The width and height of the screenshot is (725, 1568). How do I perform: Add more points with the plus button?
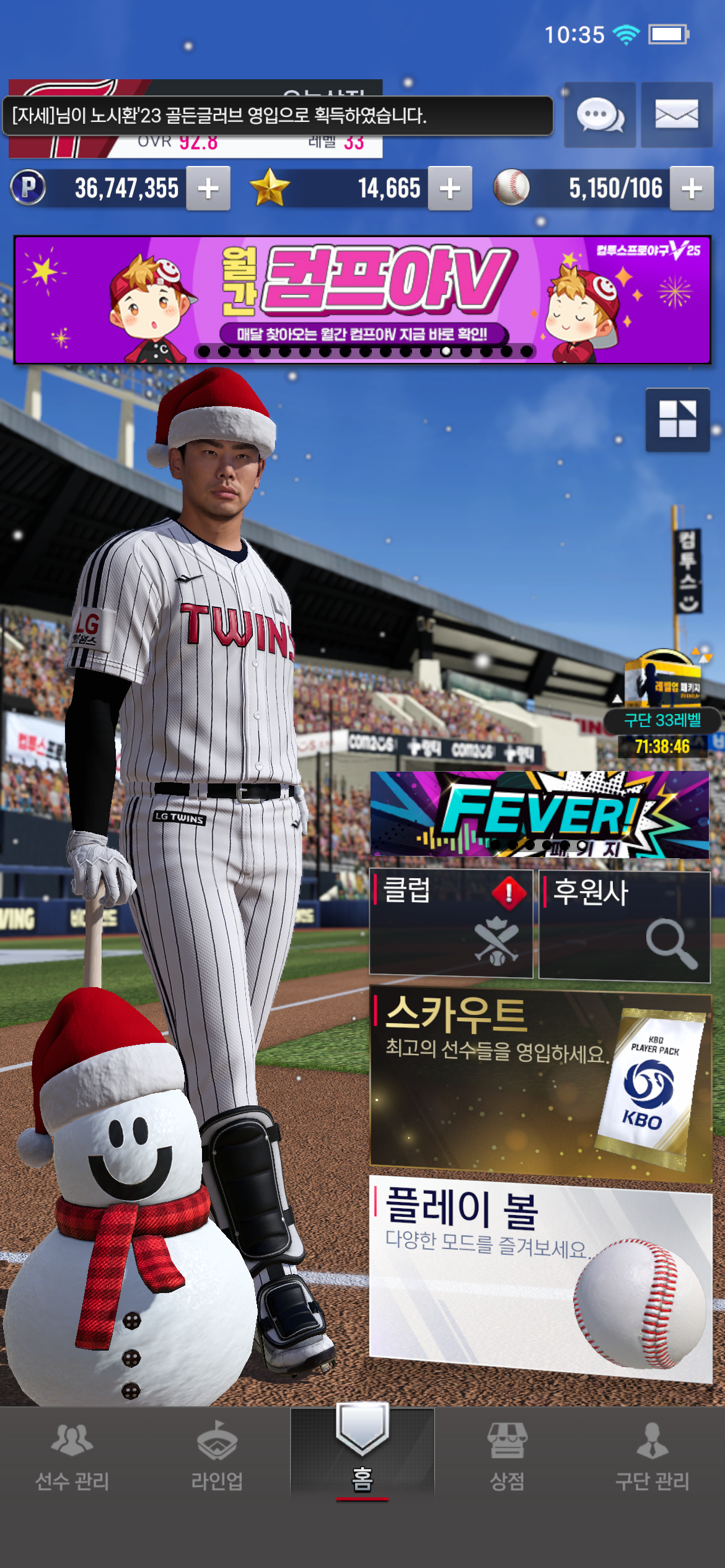tap(208, 188)
